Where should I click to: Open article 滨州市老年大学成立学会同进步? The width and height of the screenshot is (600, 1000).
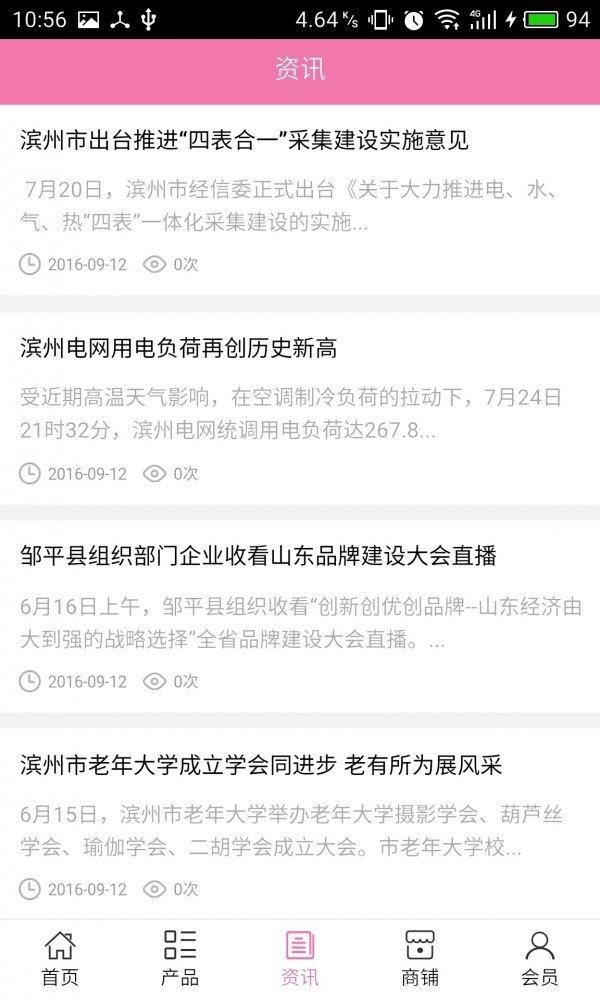(260, 766)
